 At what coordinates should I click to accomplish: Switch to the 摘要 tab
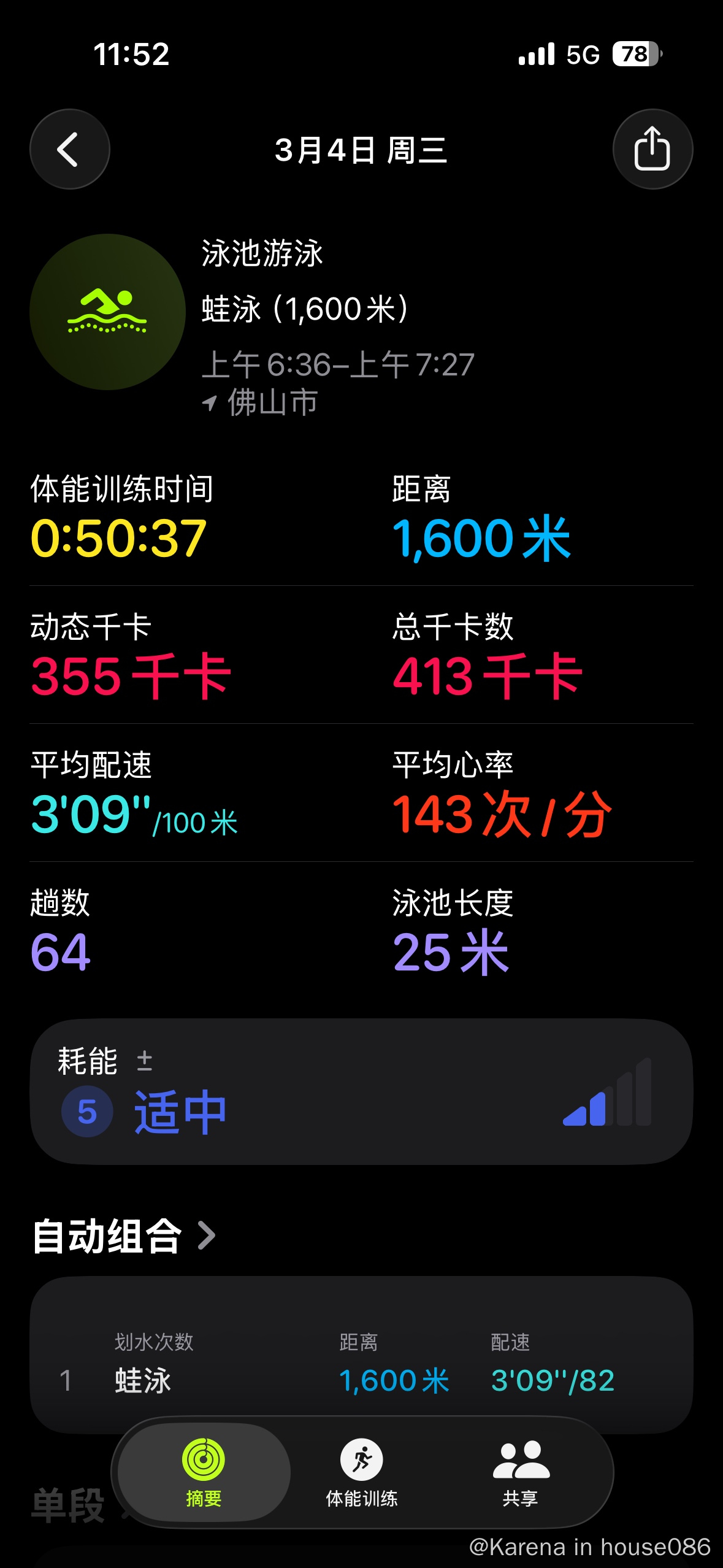click(204, 1472)
